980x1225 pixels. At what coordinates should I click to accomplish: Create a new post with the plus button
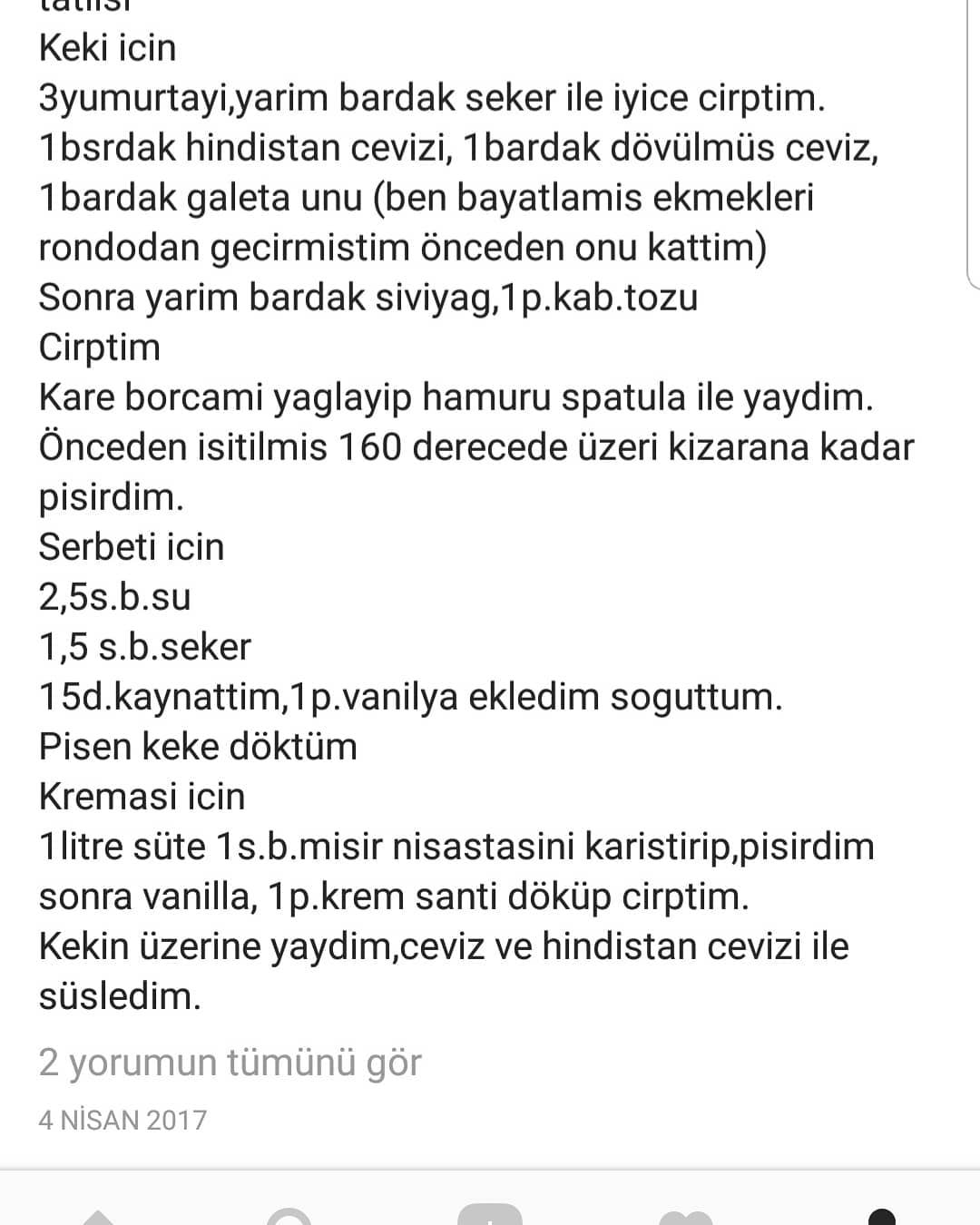[x=490, y=1216]
